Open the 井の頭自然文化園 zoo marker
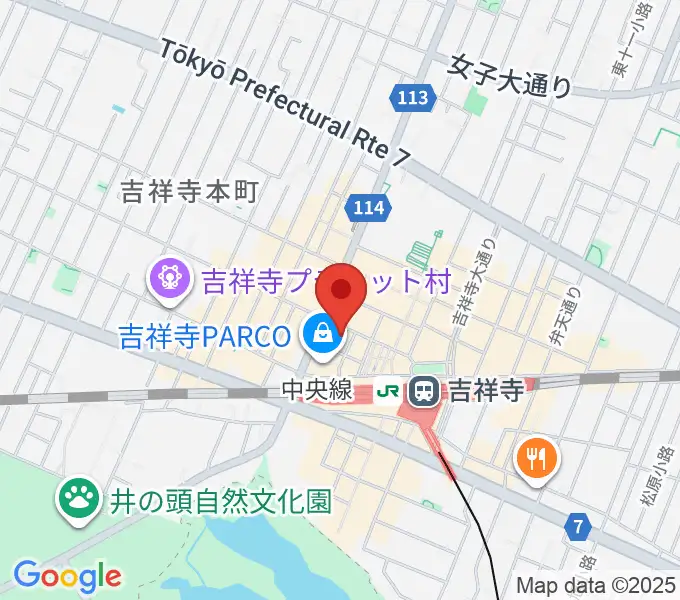The height and width of the screenshot is (600, 680). (77, 501)
